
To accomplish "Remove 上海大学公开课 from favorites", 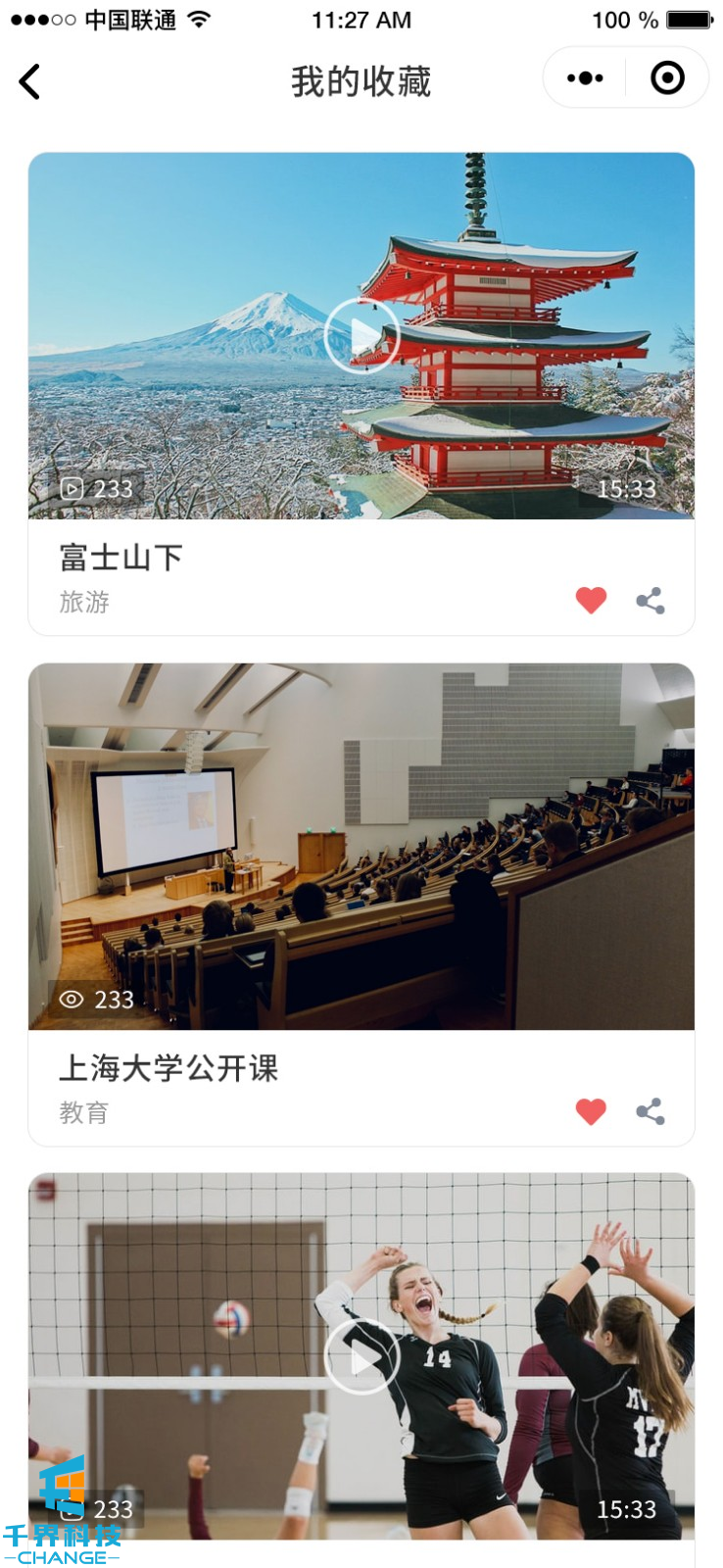I will point(591,1111).
